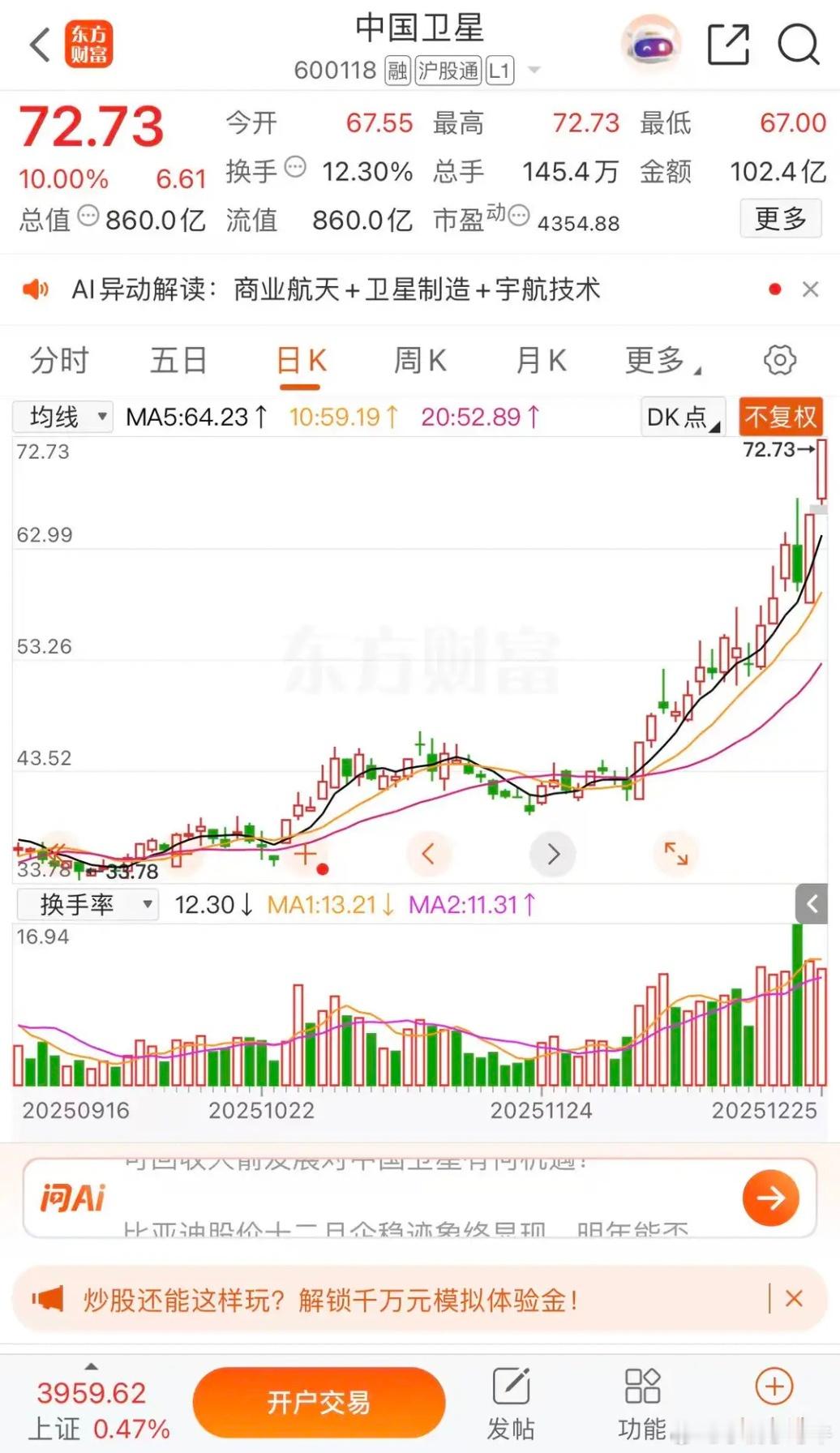This screenshot has width=840, height=1453.
Task: Expand the chart to fullscreen
Action: tap(675, 853)
